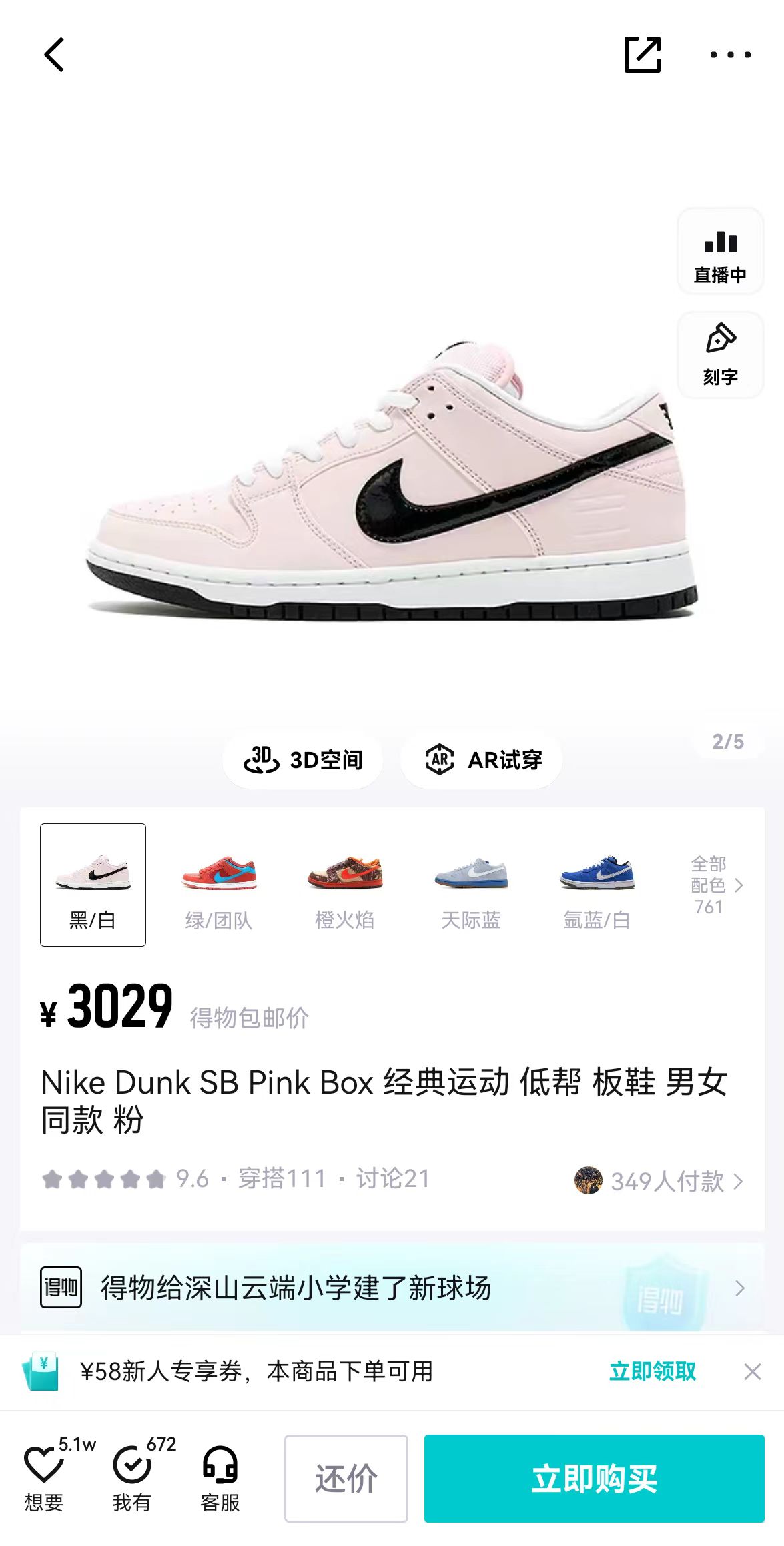784x1546 pixels.
Task: Mark as owned with 我有
Action: 132,1476
